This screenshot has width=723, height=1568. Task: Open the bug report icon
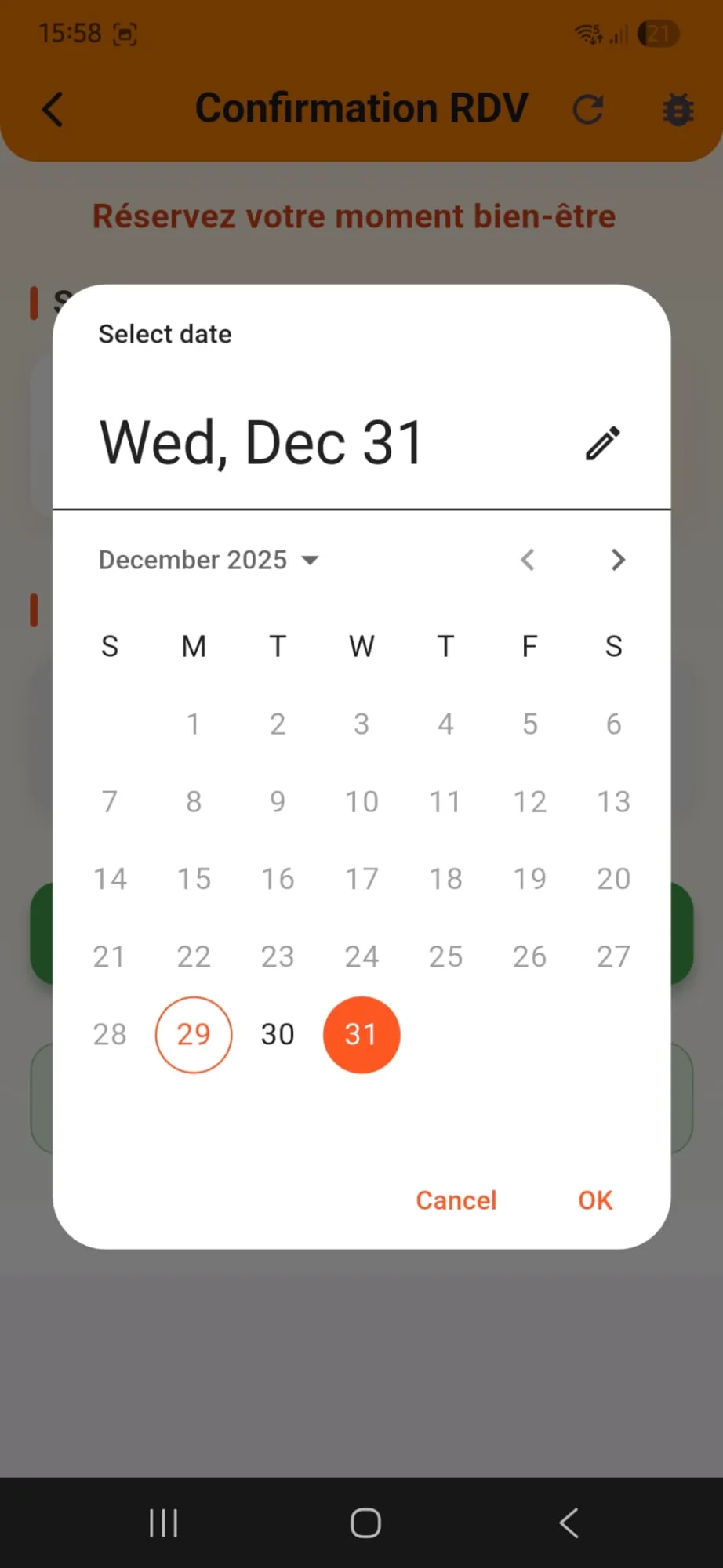[678, 109]
